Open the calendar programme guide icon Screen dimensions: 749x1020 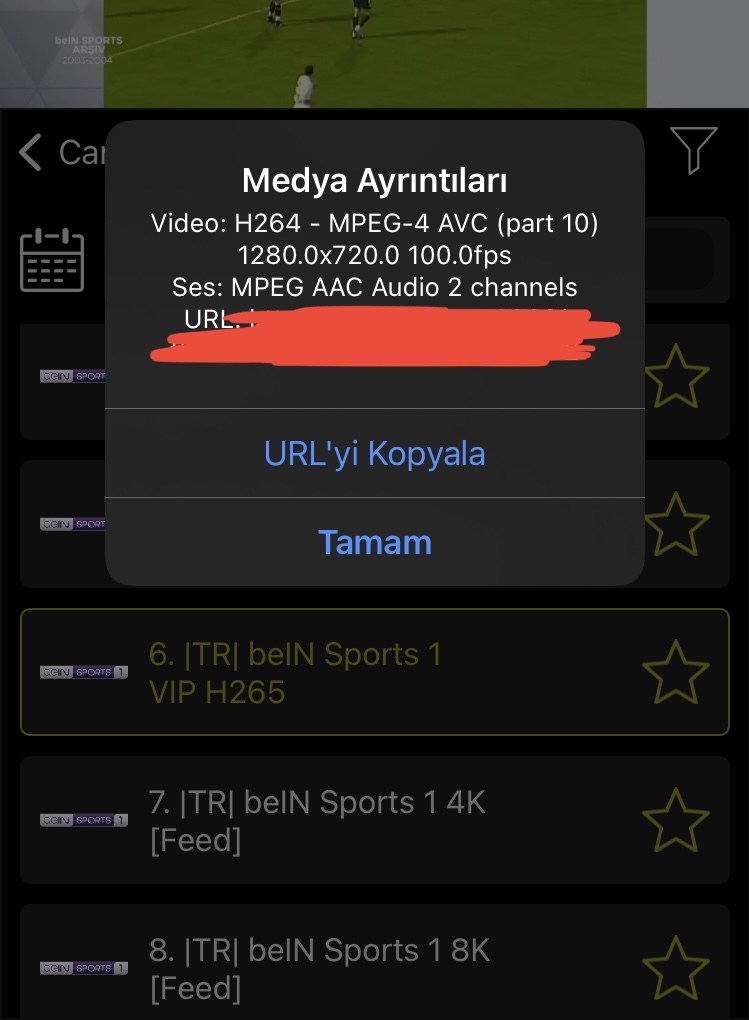point(52,260)
